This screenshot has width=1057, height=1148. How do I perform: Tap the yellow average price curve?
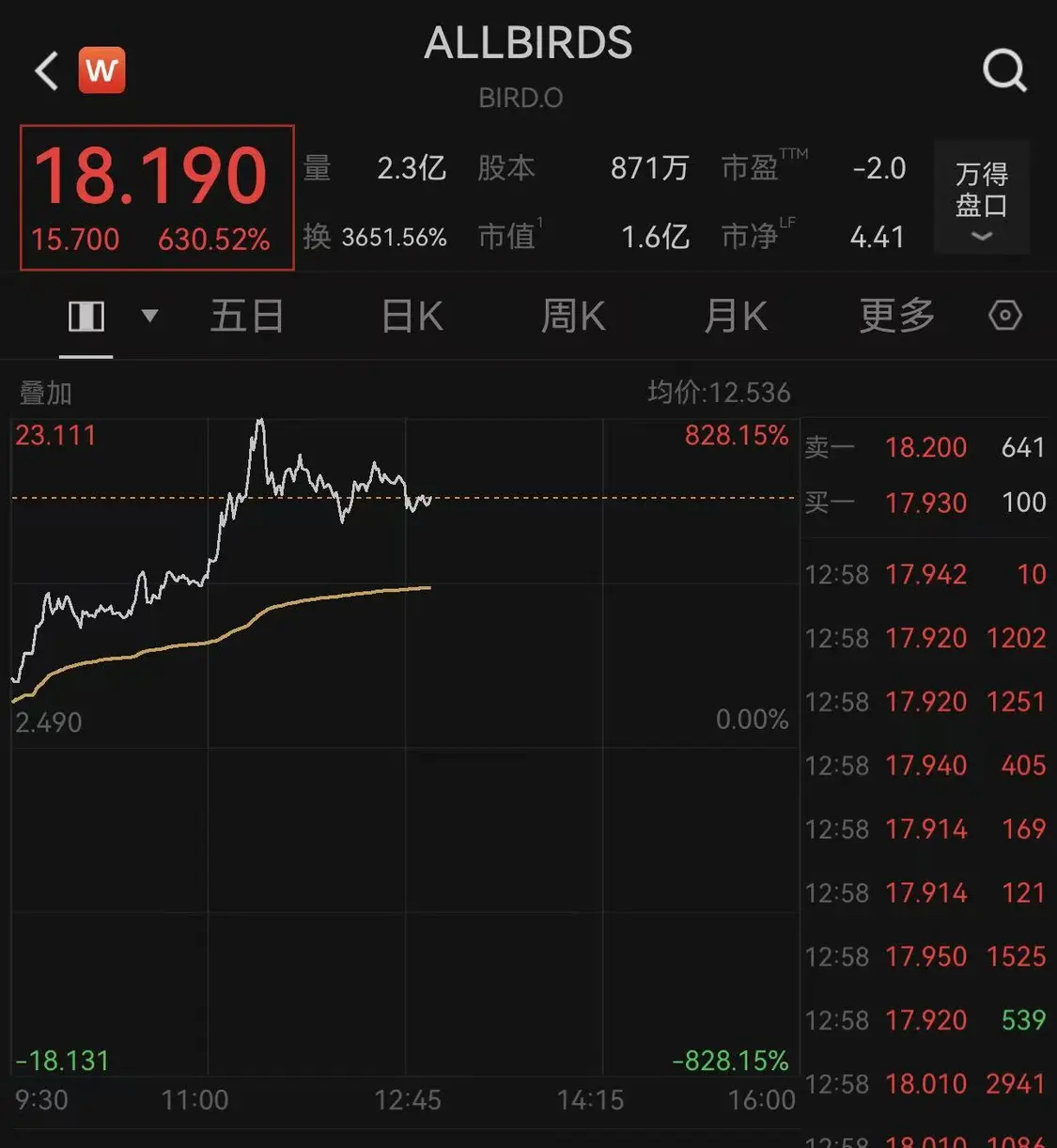click(329, 597)
